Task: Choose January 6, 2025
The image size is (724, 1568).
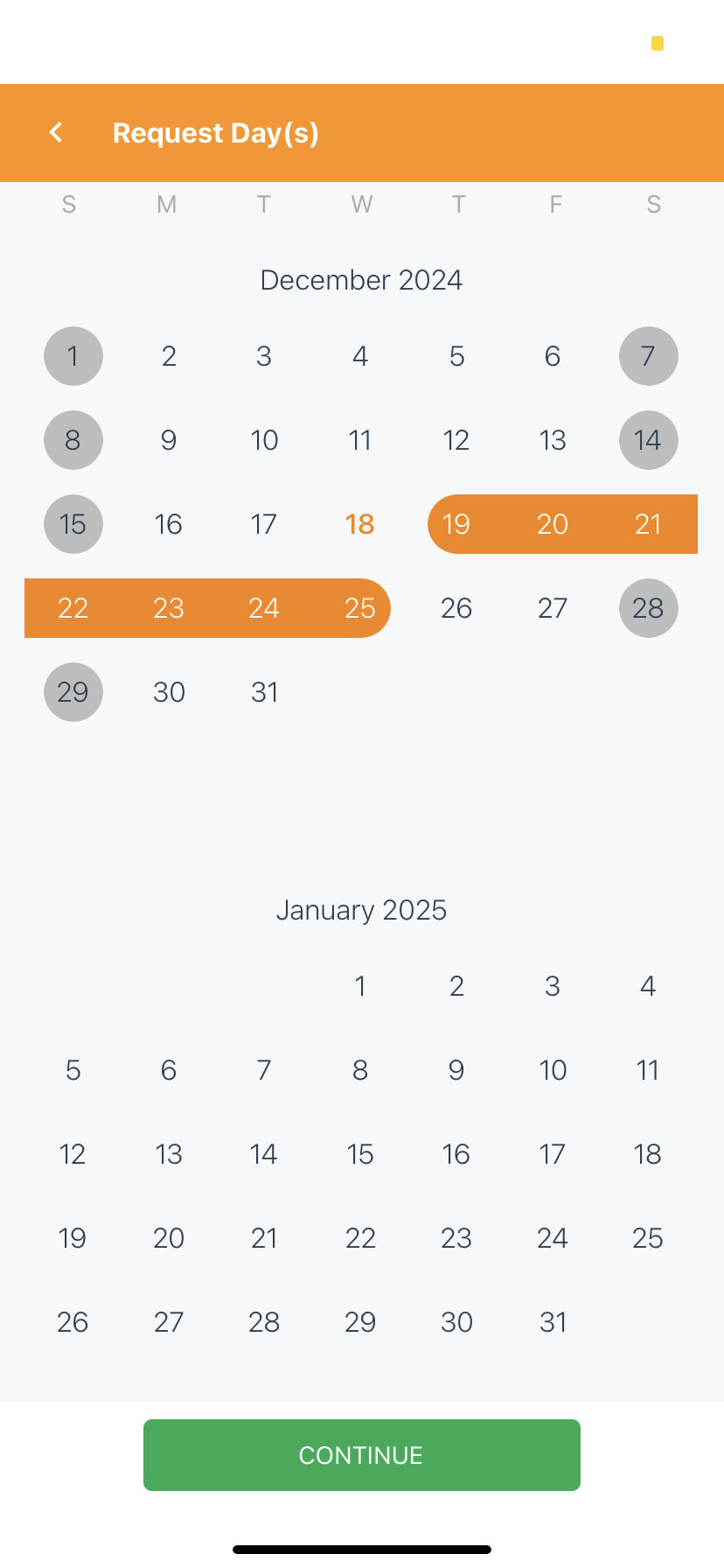Action: pyautogui.click(x=169, y=1070)
